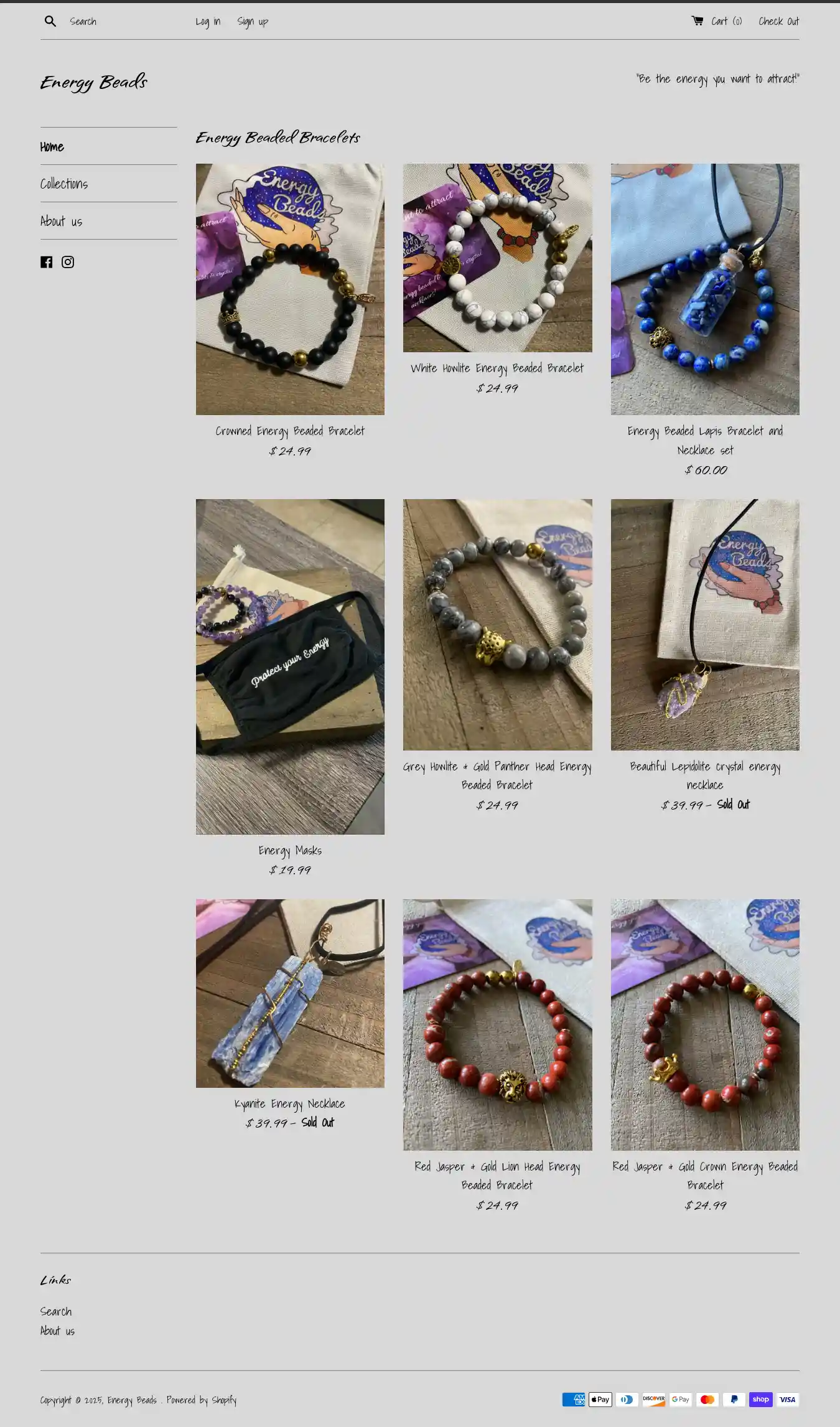Tap the search magnifier icon
Image resolution: width=840 pixels, height=1427 pixels.
click(x=50, y=21)
